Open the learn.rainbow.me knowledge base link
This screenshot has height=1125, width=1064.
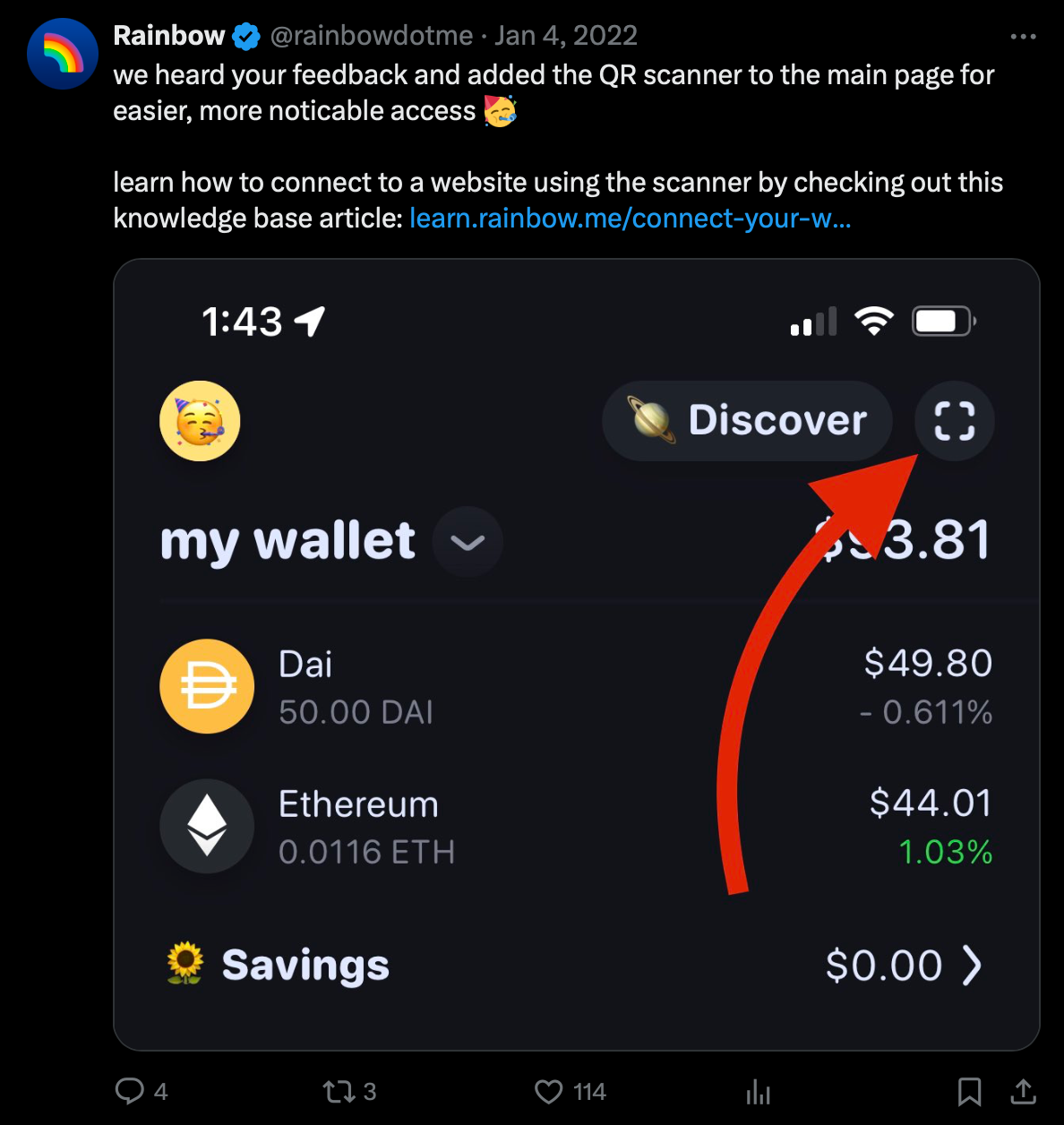(x=630, y=218)
